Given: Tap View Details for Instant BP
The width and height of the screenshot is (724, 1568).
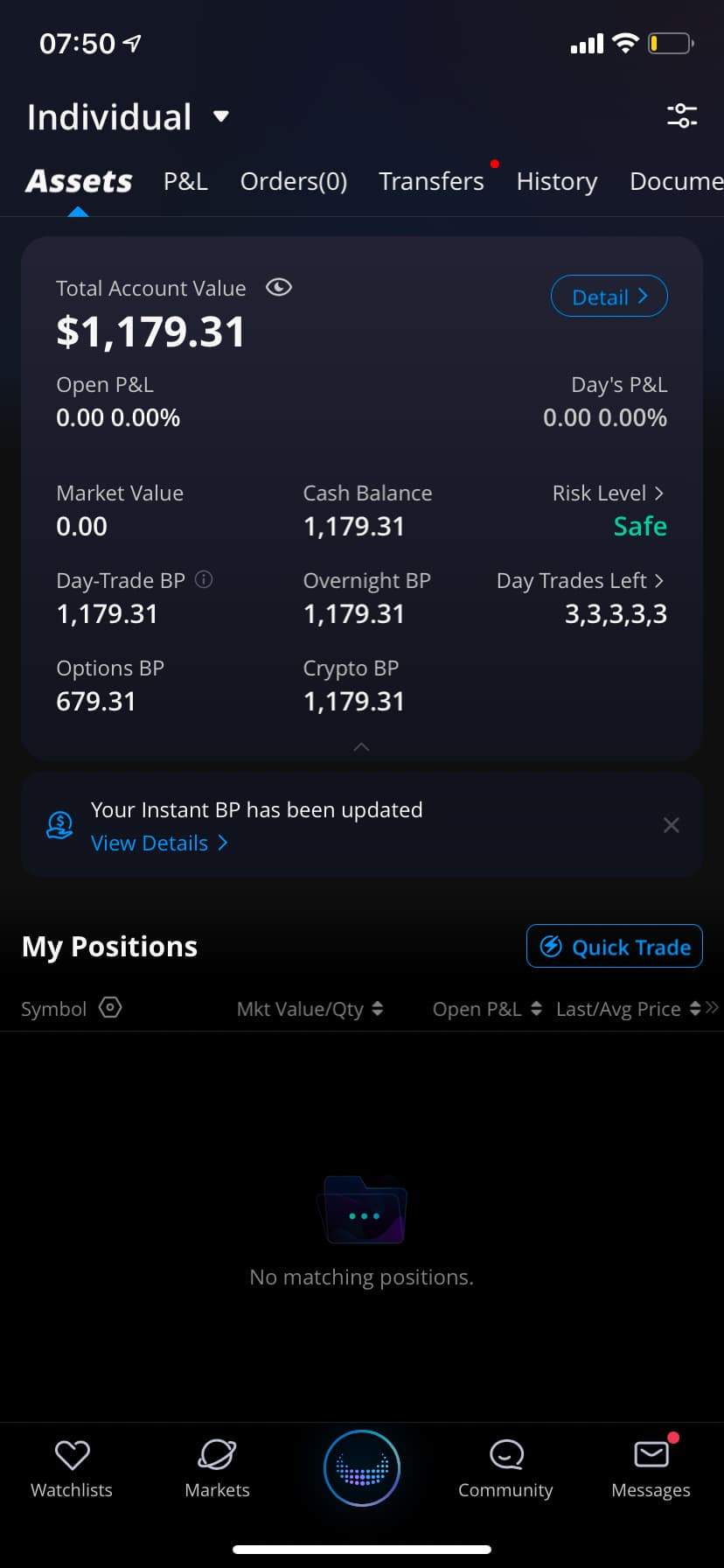Looking at the screenshot, I should click(x=159, y=843).
